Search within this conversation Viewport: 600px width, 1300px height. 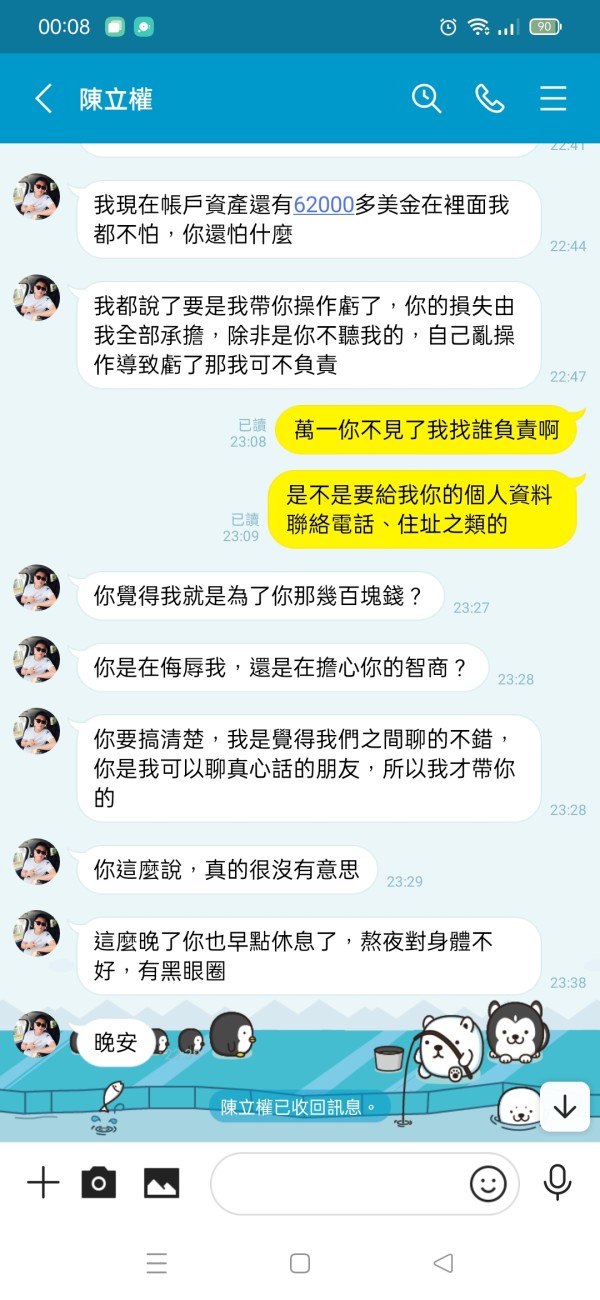point(427,98)
